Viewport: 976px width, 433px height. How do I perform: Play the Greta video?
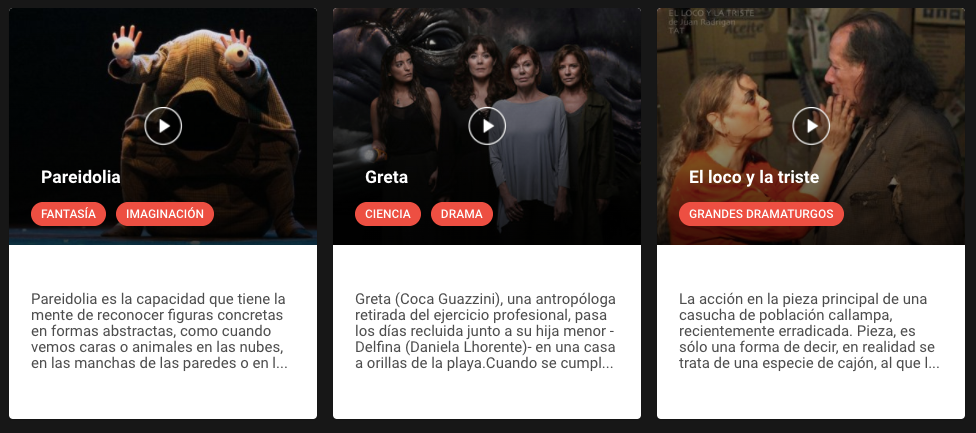click(487, 126)
